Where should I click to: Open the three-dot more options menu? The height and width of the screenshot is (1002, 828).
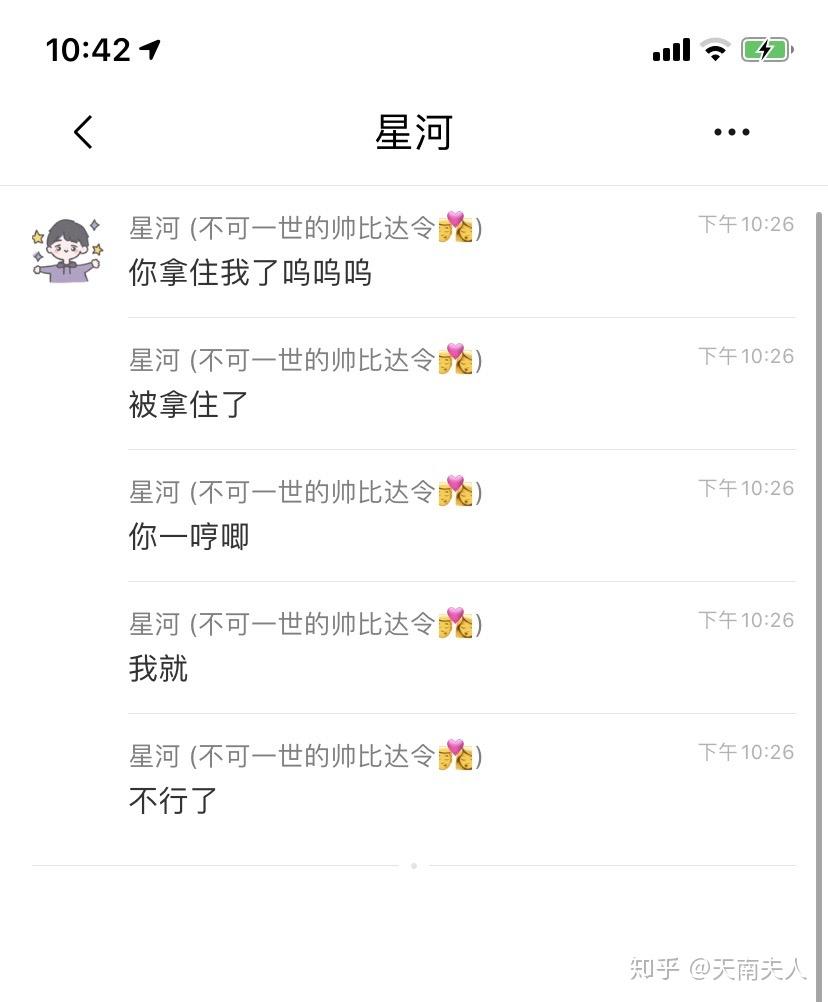[731, 132]
